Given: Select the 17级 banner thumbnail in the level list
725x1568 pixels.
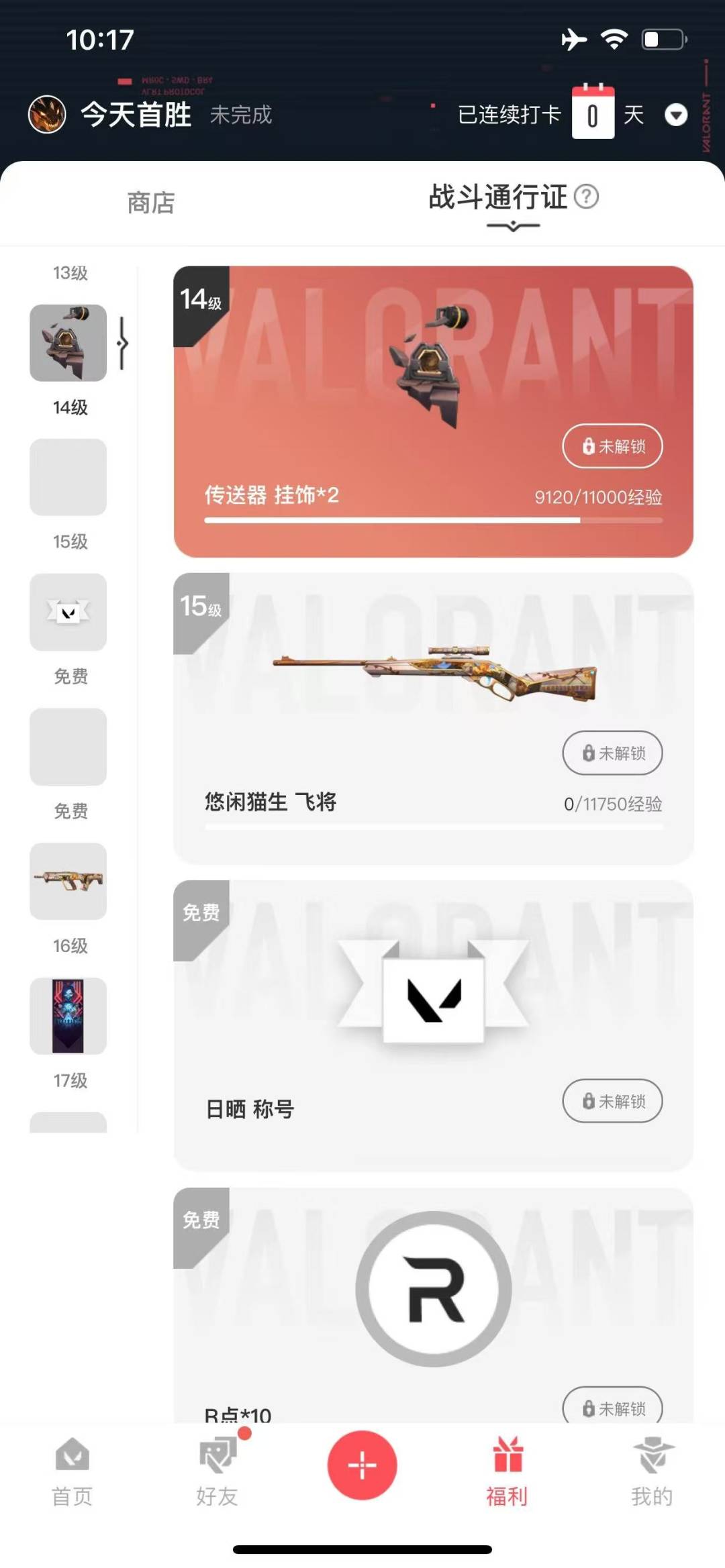Looking at the screenshot, I should [68, 1016].
